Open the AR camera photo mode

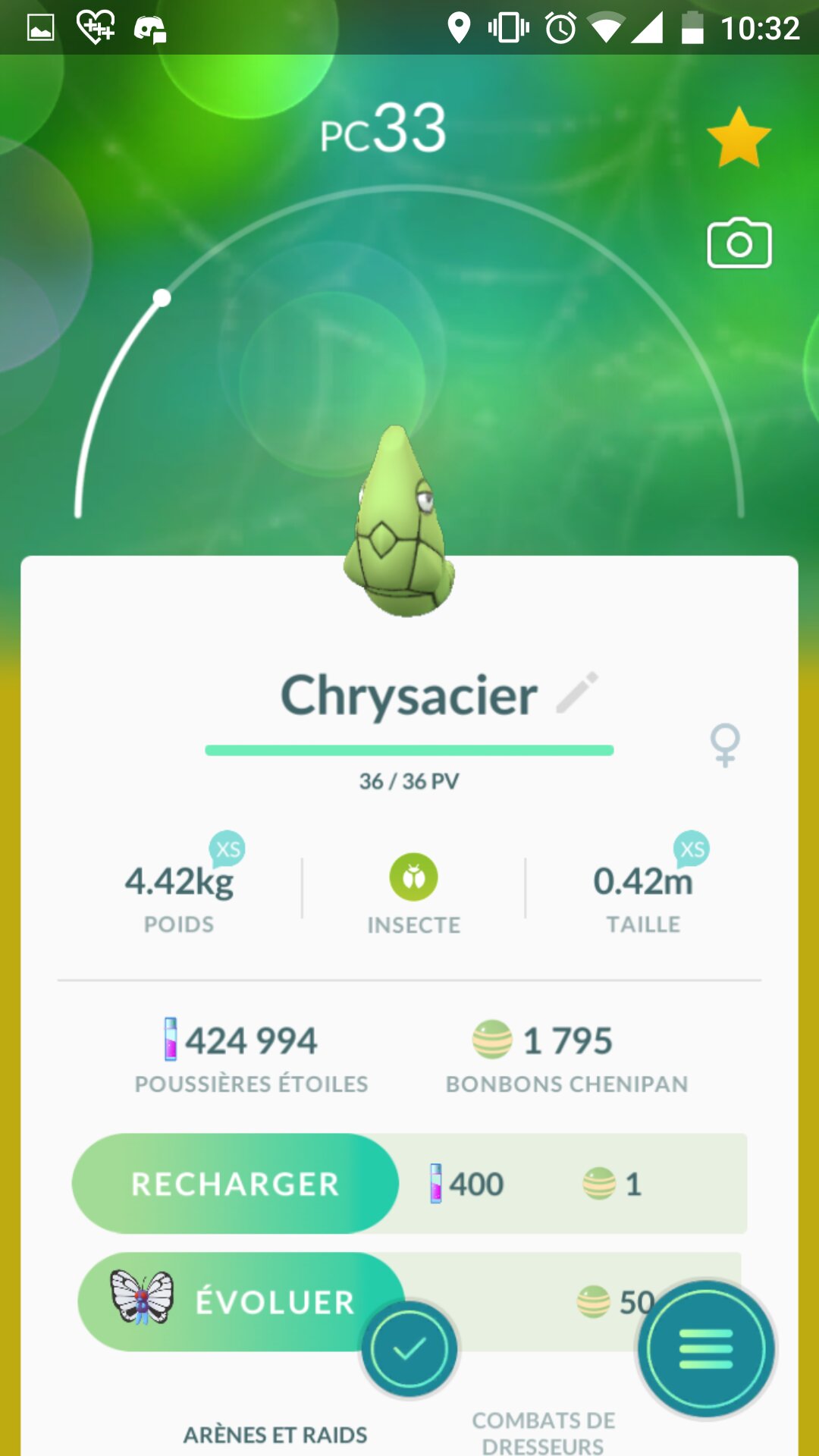(x=739, y=244)
